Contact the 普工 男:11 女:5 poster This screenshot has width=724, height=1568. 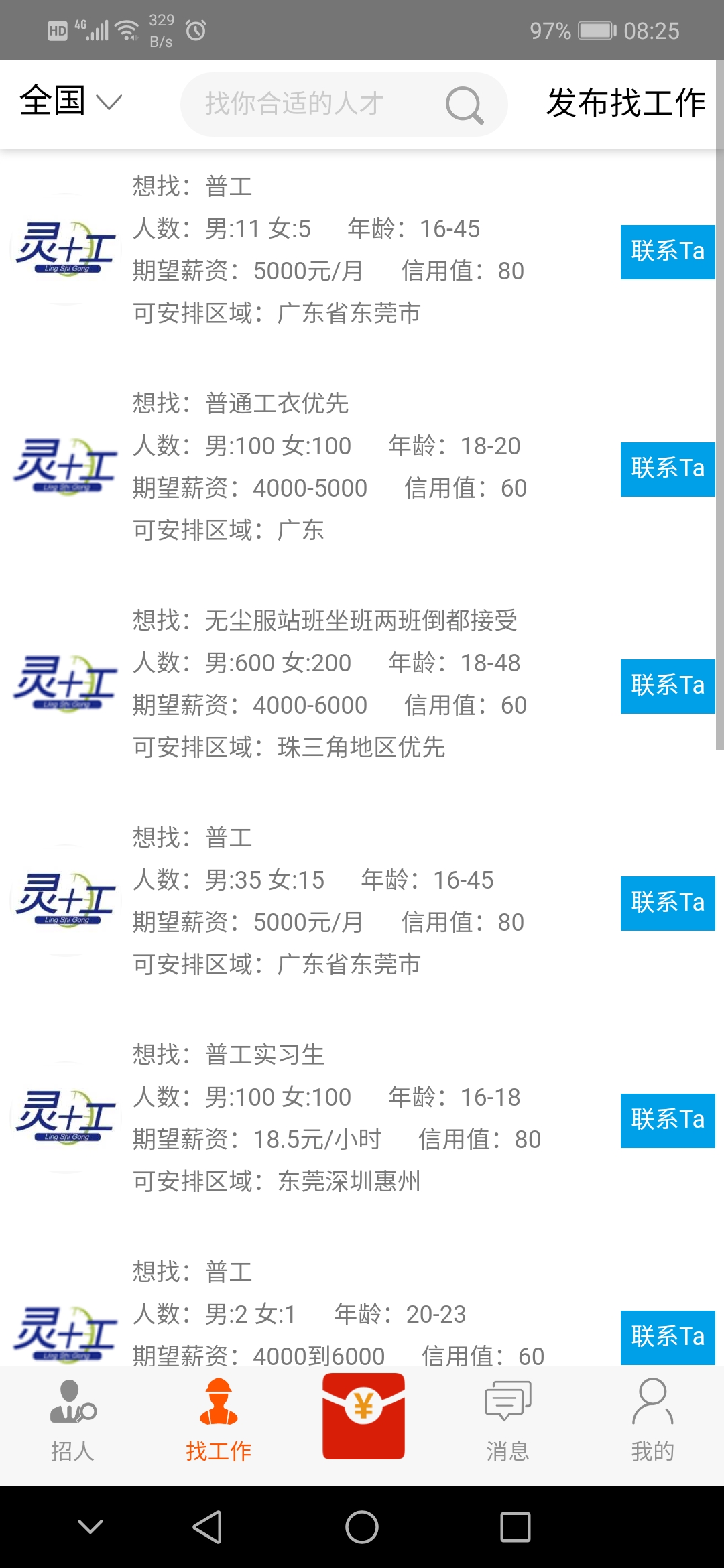[667, 252]
